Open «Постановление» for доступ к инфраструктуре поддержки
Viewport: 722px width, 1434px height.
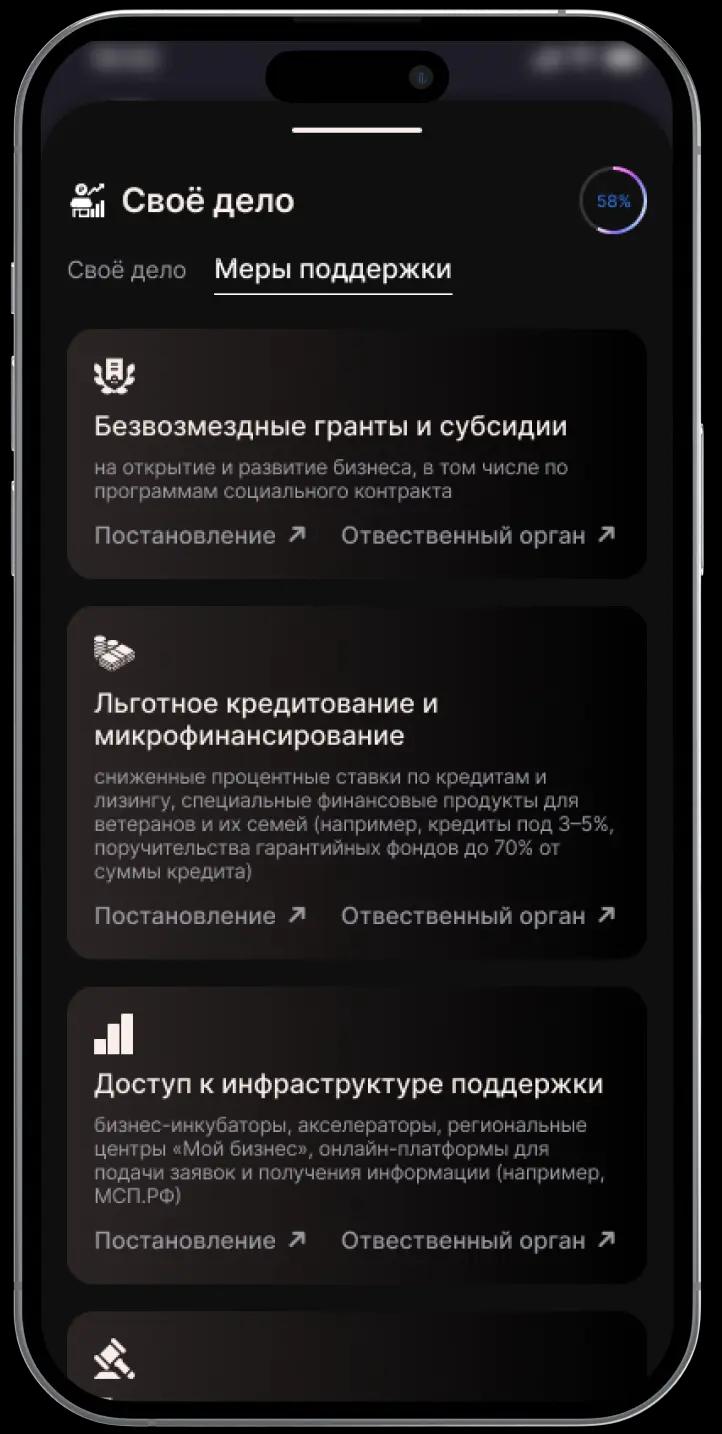[199, 1240]
